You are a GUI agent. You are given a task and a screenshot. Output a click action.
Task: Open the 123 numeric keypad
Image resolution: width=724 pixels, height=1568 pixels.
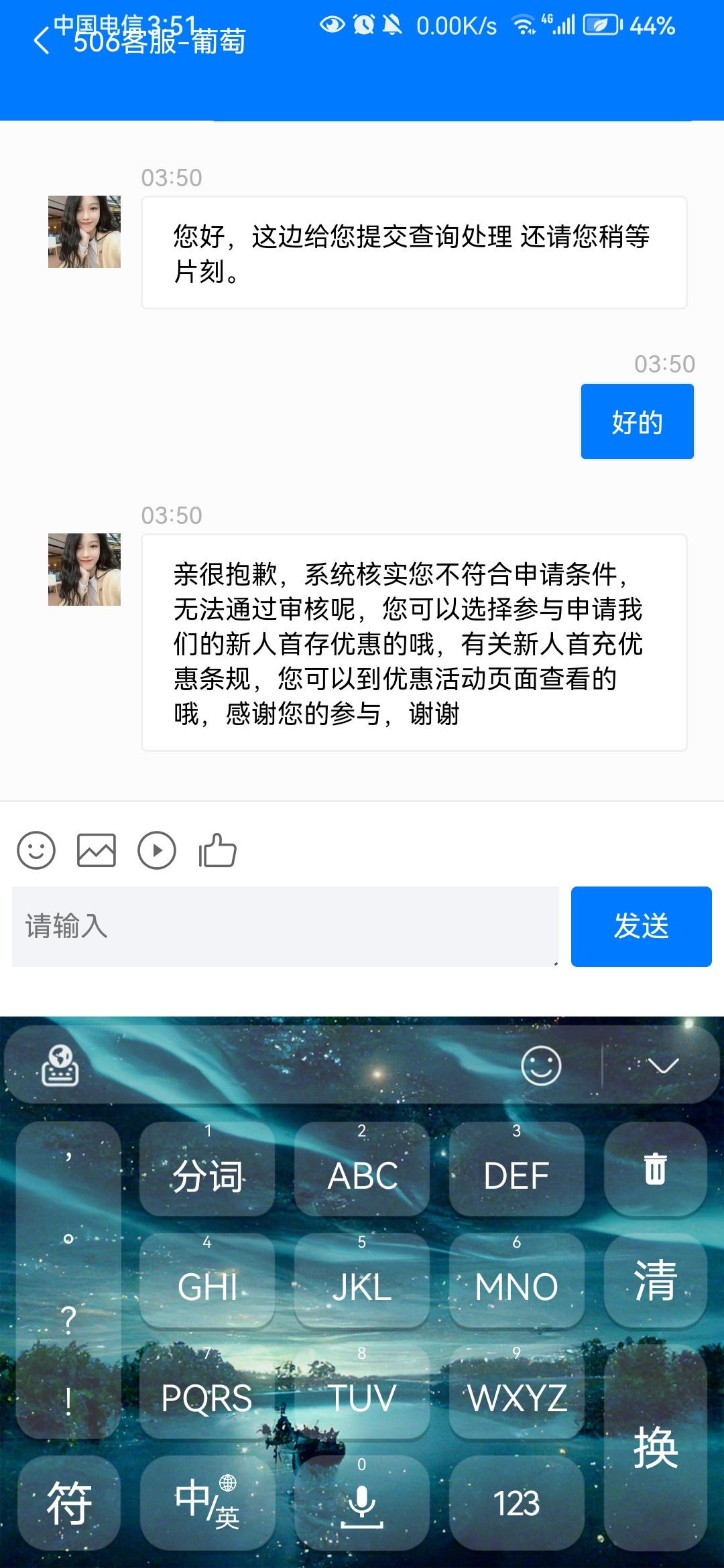coord(516,1503)
